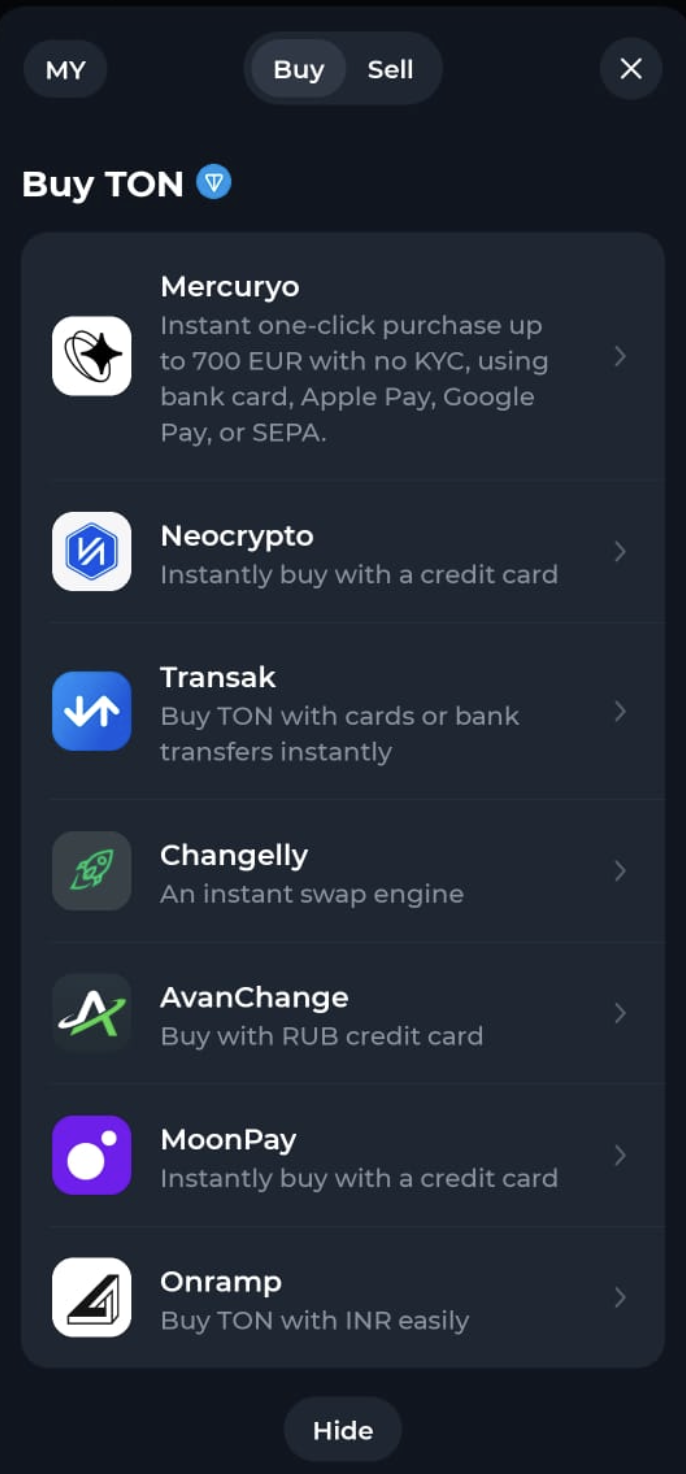Select Changelly instant swap engine
Screen dimensions: 686x1474
pyautogui.click(x=342, y=872)
